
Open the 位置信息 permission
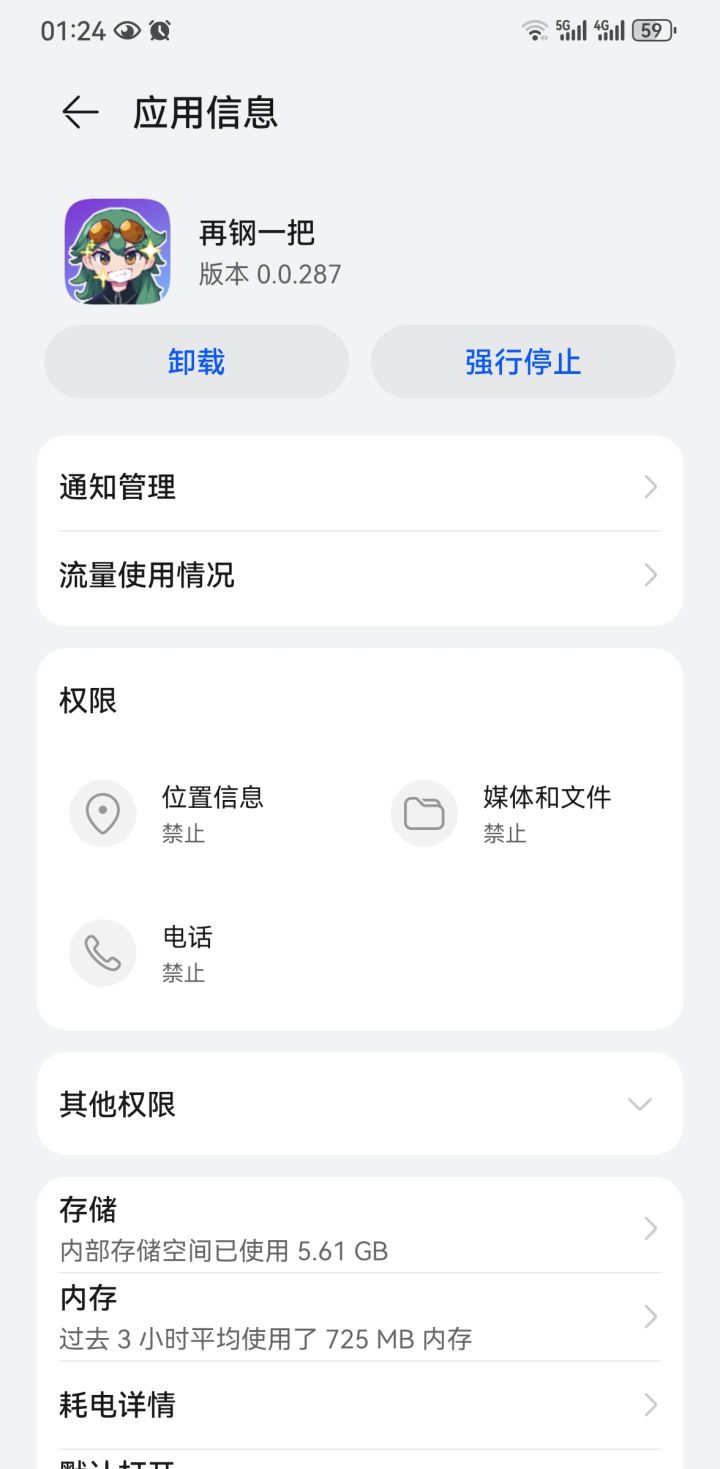pyautogui.click(x=200, y=813)
